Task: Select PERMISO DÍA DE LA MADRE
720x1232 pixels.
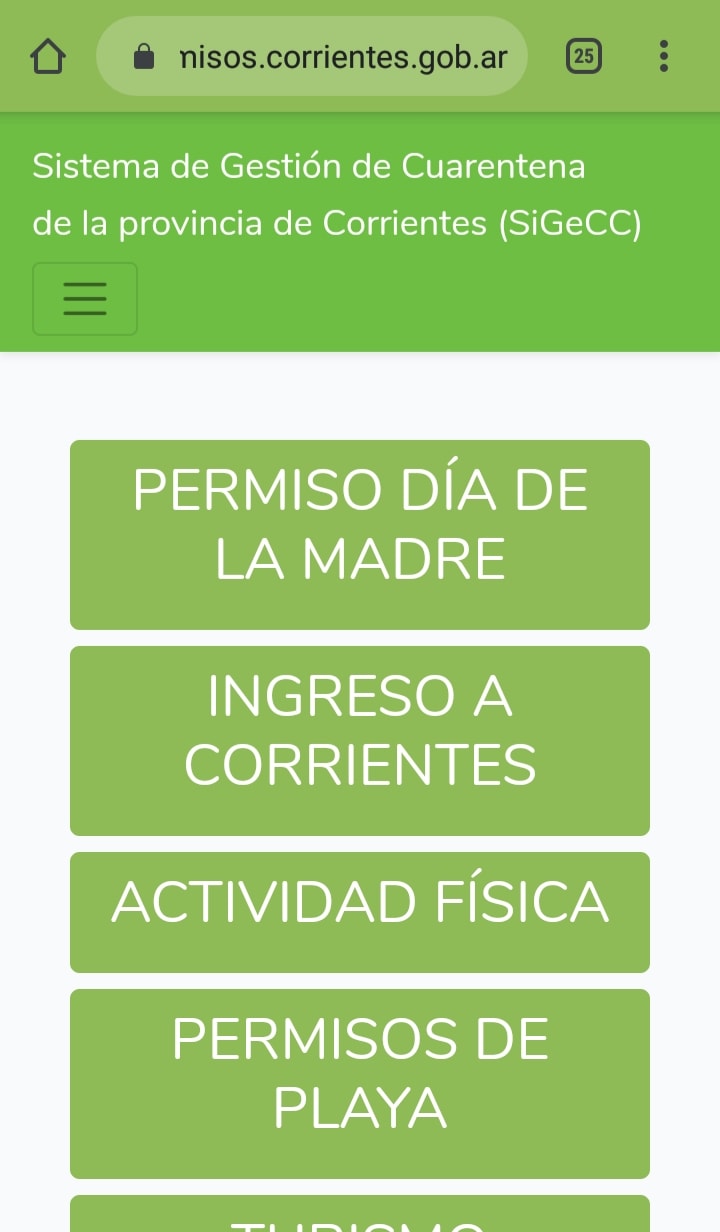Action: click(x=360, y=535)
